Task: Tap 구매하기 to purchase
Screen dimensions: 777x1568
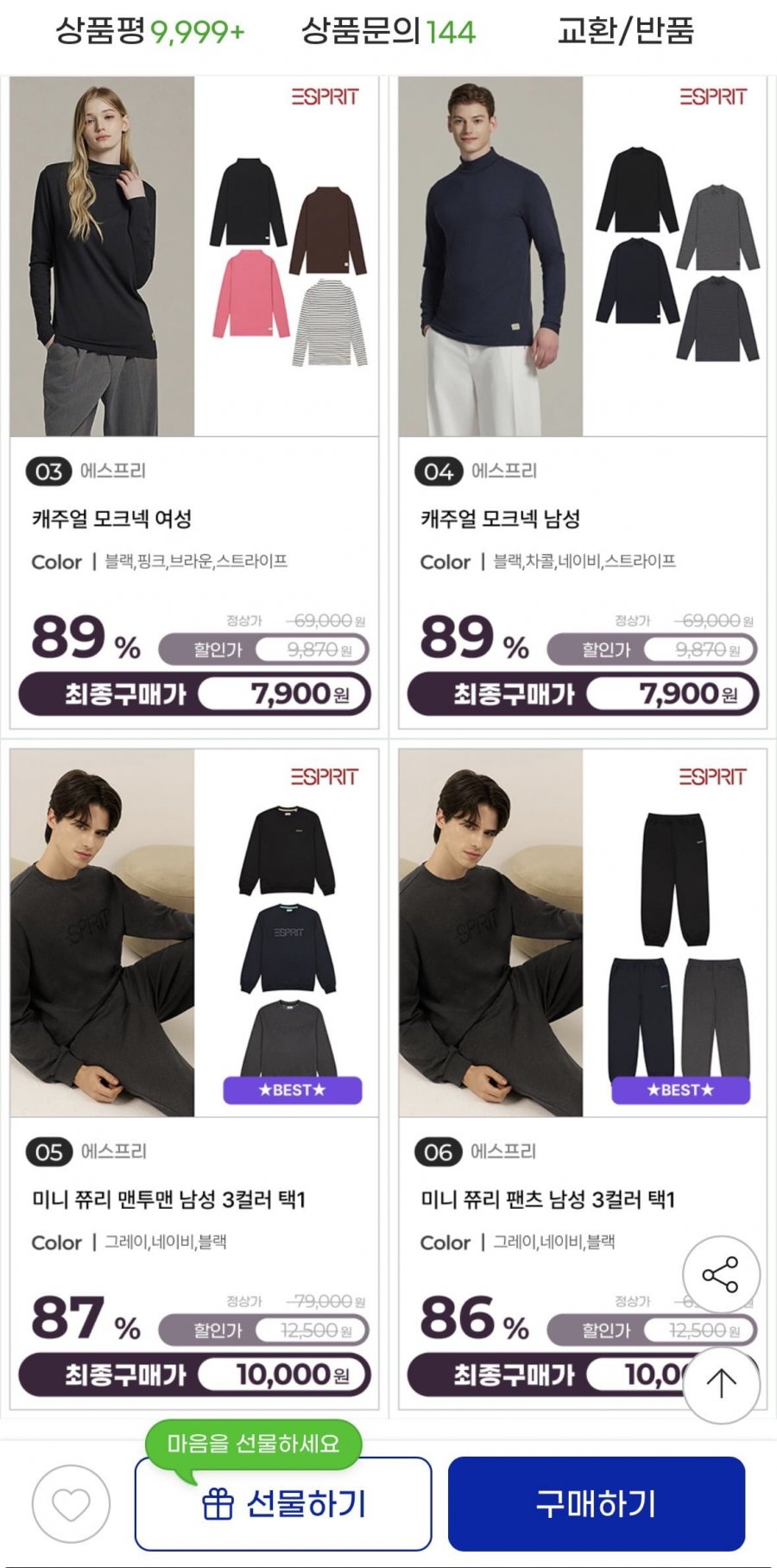Action: 596,1504
